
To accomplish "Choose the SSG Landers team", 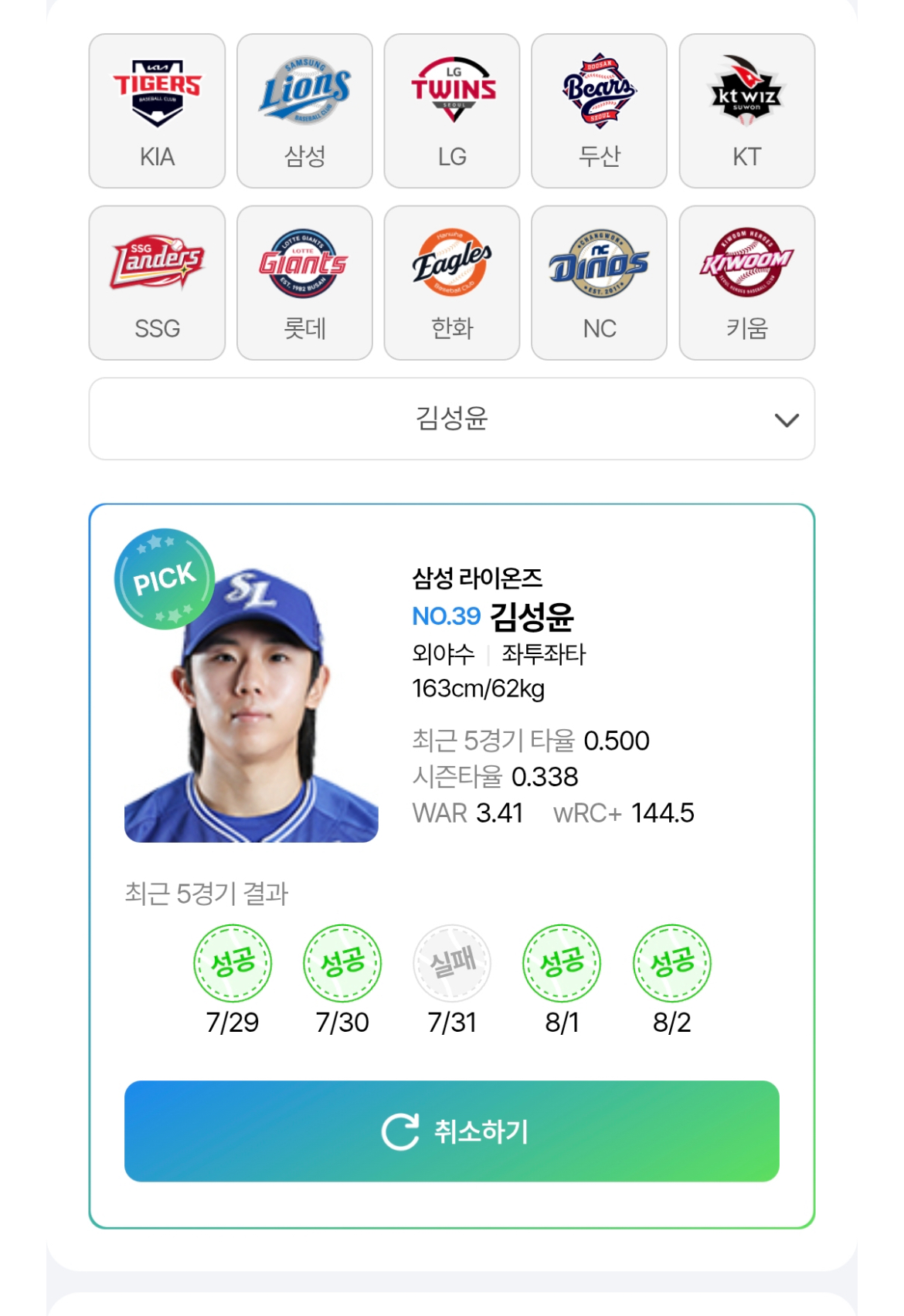I will (157, 283).
